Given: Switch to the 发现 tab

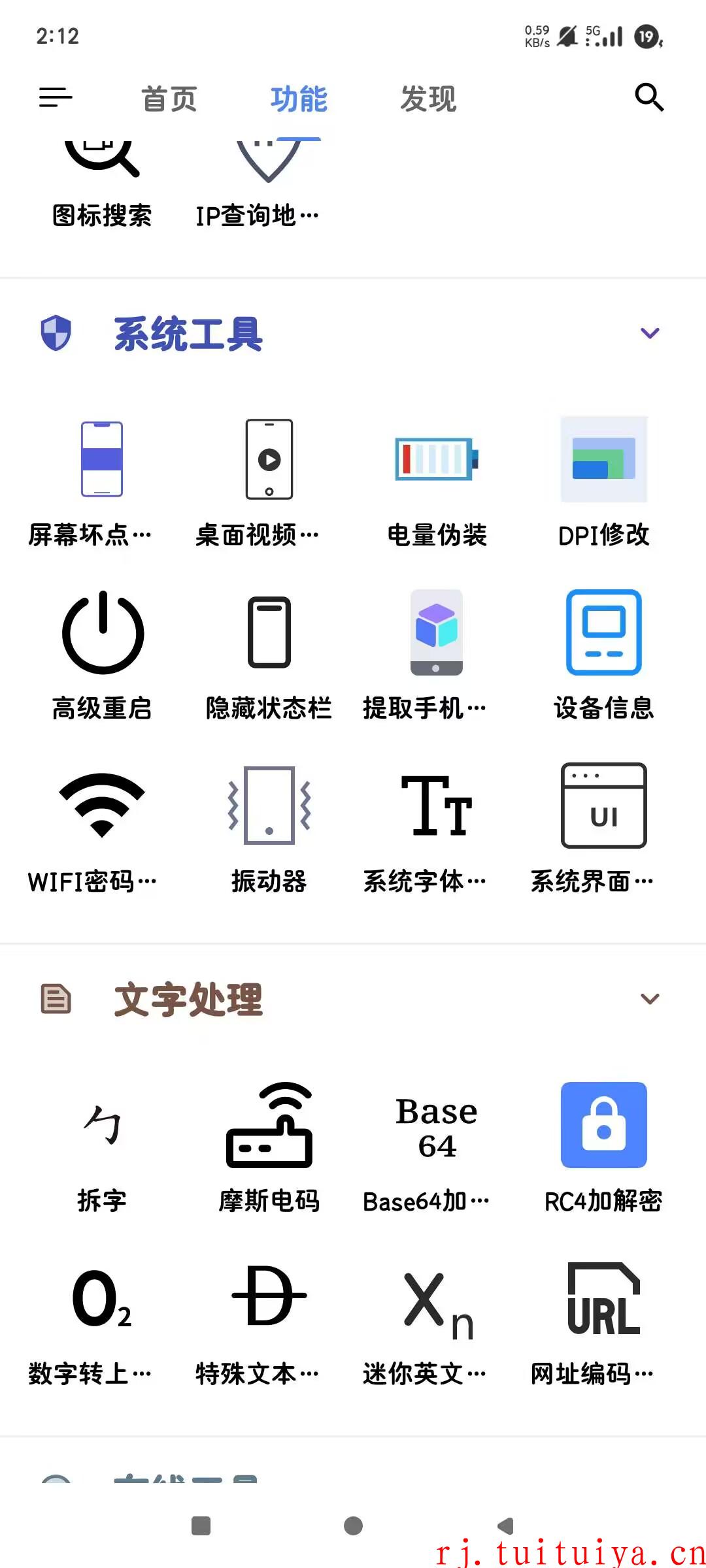Looking at the screenshot, I should pos(428,99).
